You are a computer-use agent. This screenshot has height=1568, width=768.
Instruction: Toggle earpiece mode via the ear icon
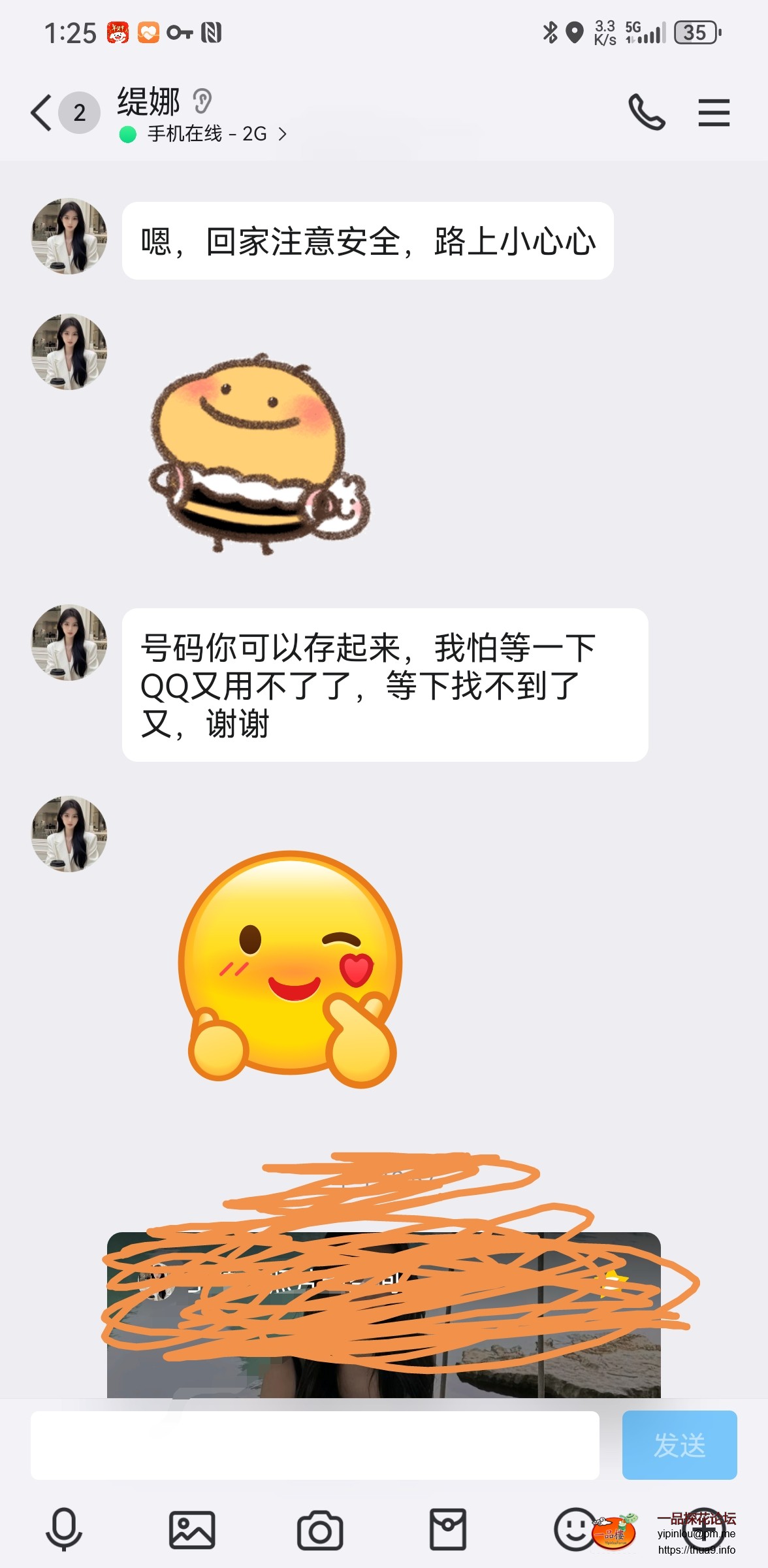coord(202,101)
